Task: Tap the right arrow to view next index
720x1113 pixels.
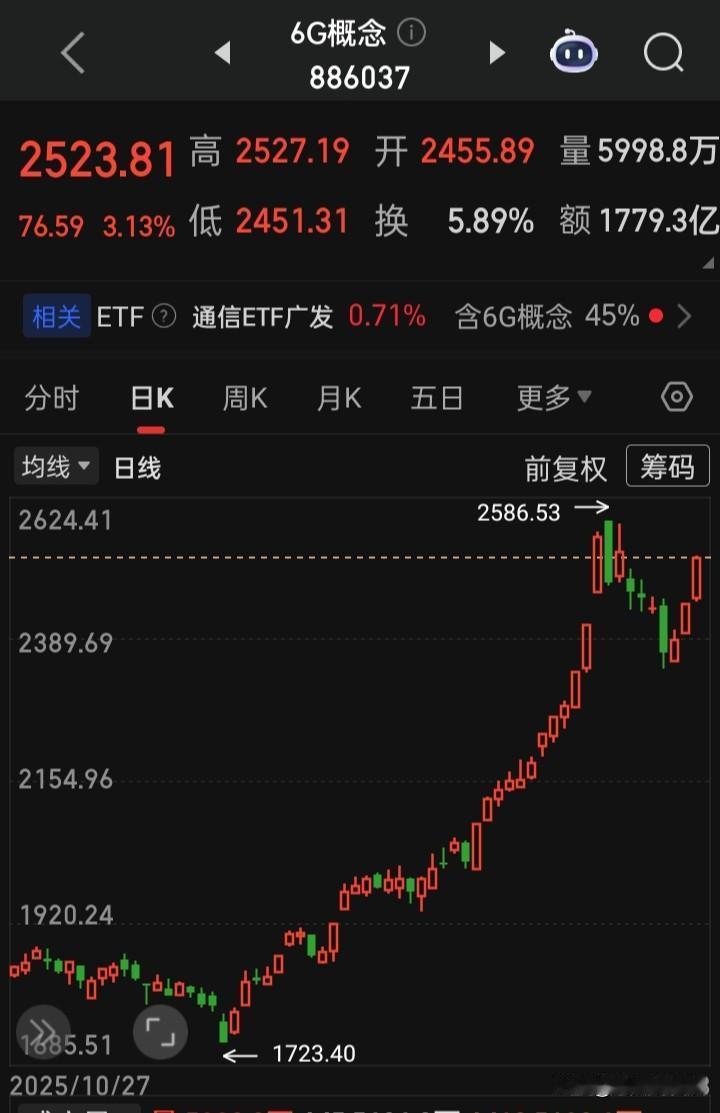Action: click(x=497, y=52)
